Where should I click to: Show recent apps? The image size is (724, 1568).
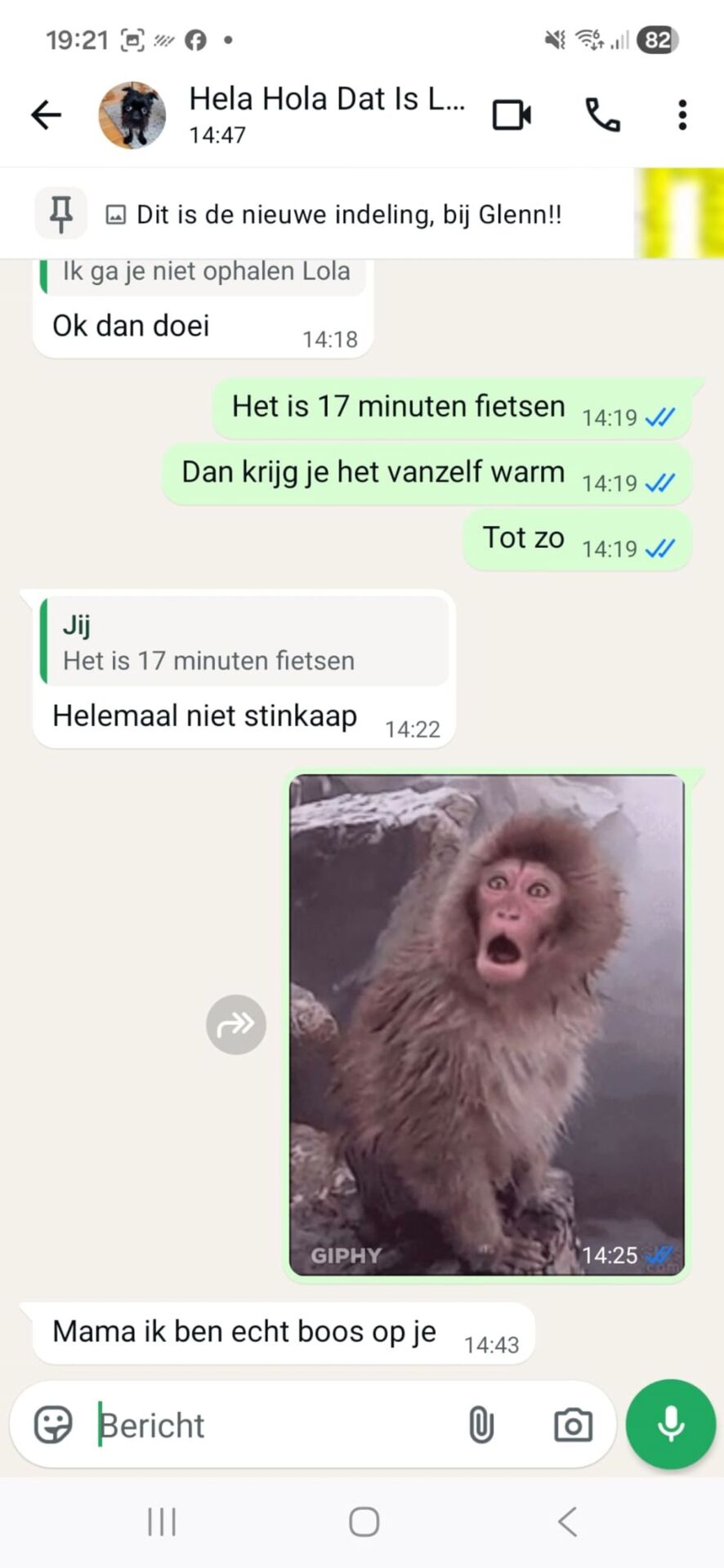tap(162, 1521)
